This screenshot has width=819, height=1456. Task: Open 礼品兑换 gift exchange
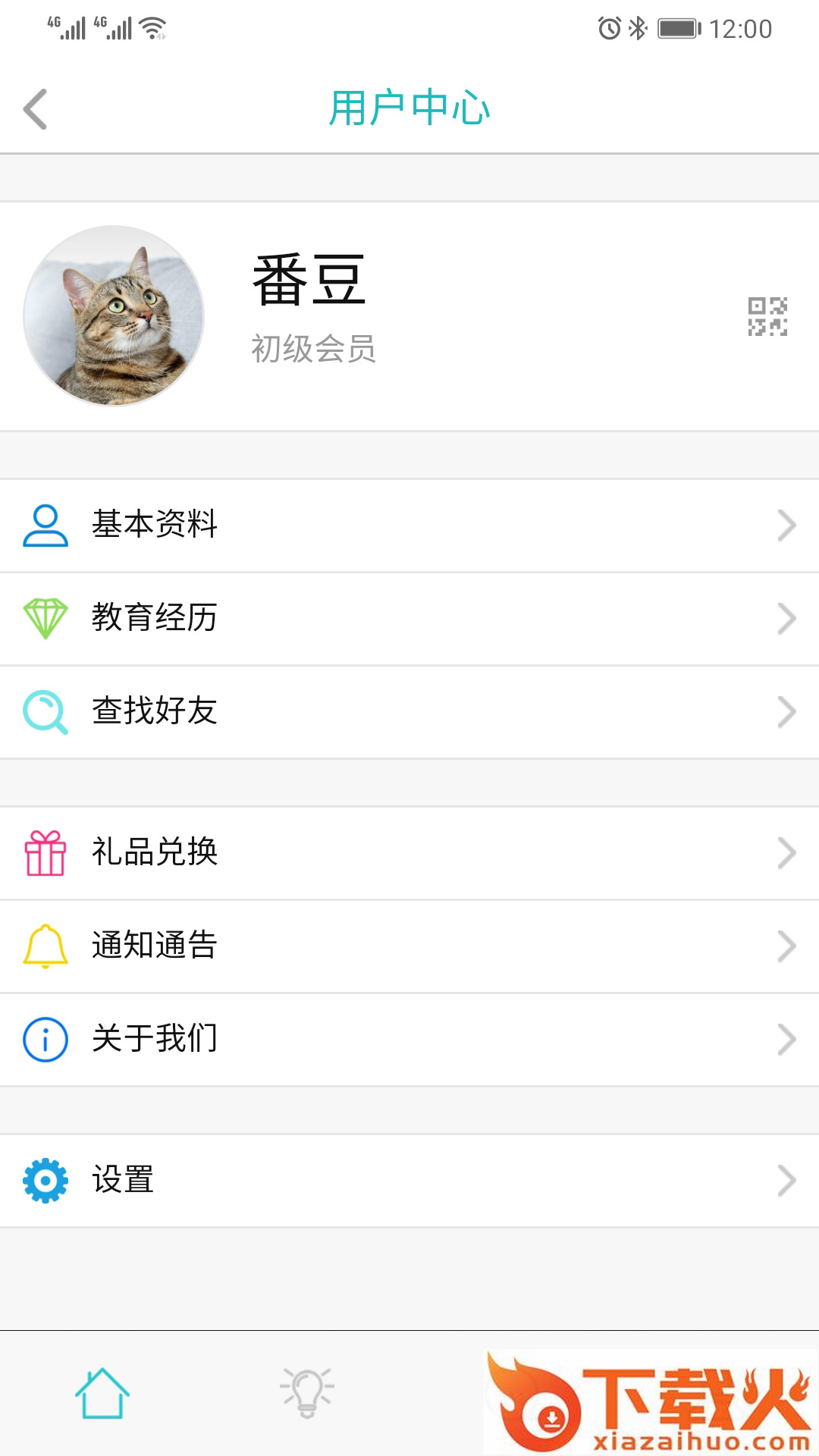point(409,852)
